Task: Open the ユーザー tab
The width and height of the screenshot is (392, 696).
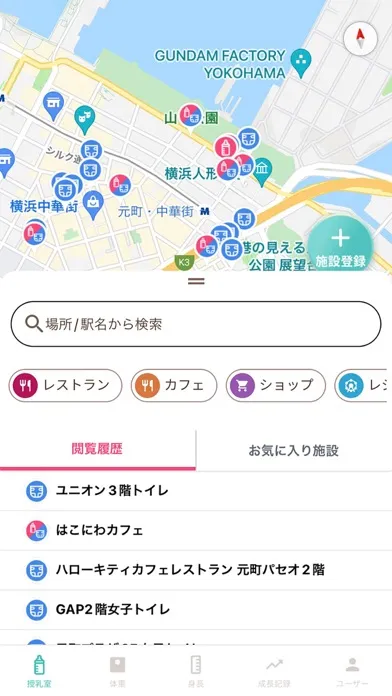Action: pyautogui.click(x=352, y=671)
